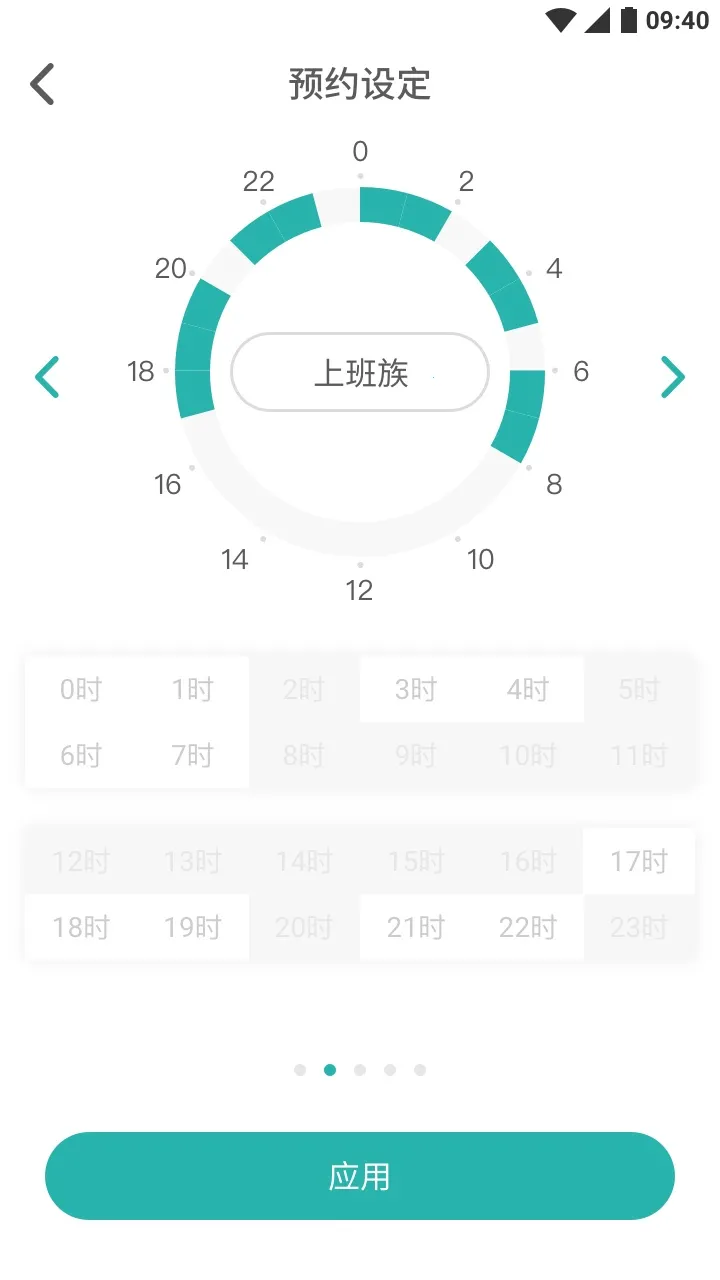This screenshot has height=1280, width=720.
Task: Toggle the 21时 hour selection
Action: [x=415, y=927]
